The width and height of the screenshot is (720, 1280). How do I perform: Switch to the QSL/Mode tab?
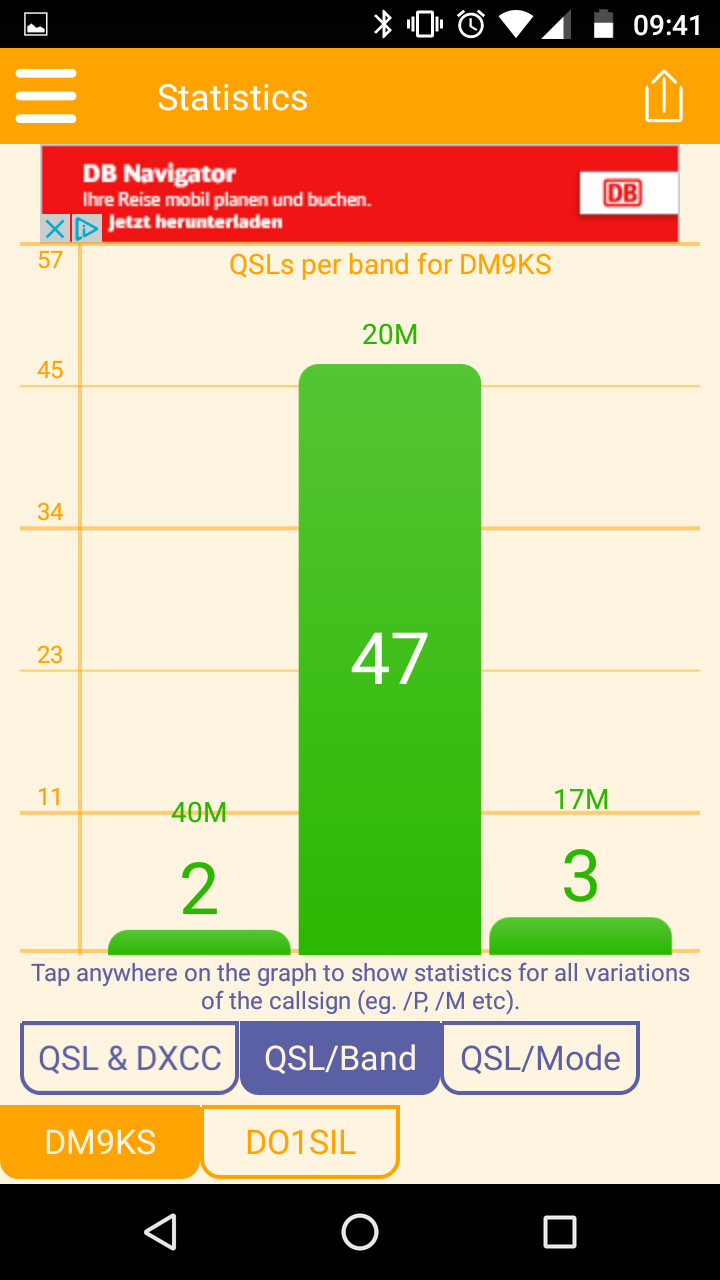[540, 1058]
